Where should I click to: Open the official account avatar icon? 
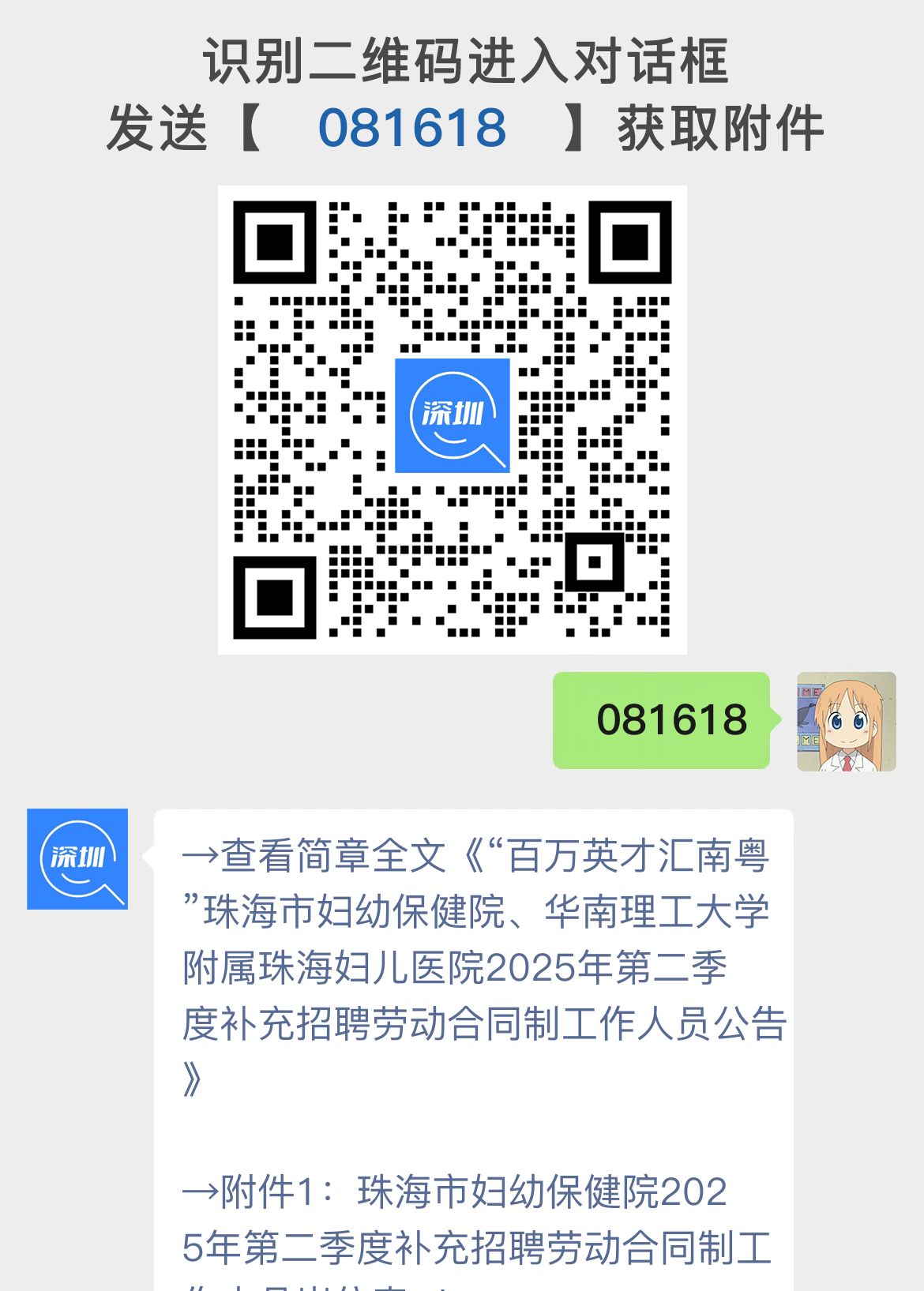pos(77,860)
